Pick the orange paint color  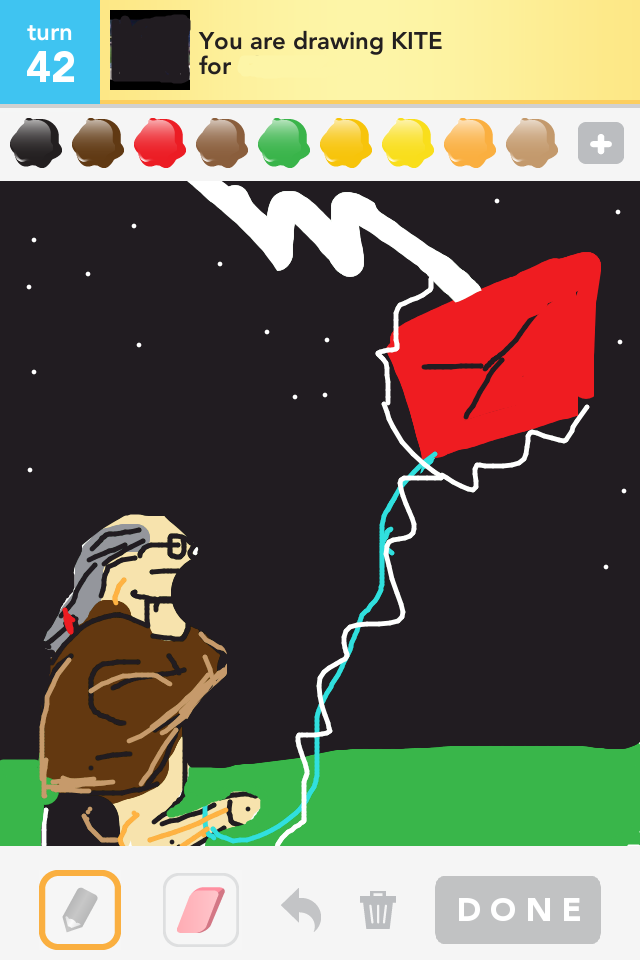click(x=470, y=143)
